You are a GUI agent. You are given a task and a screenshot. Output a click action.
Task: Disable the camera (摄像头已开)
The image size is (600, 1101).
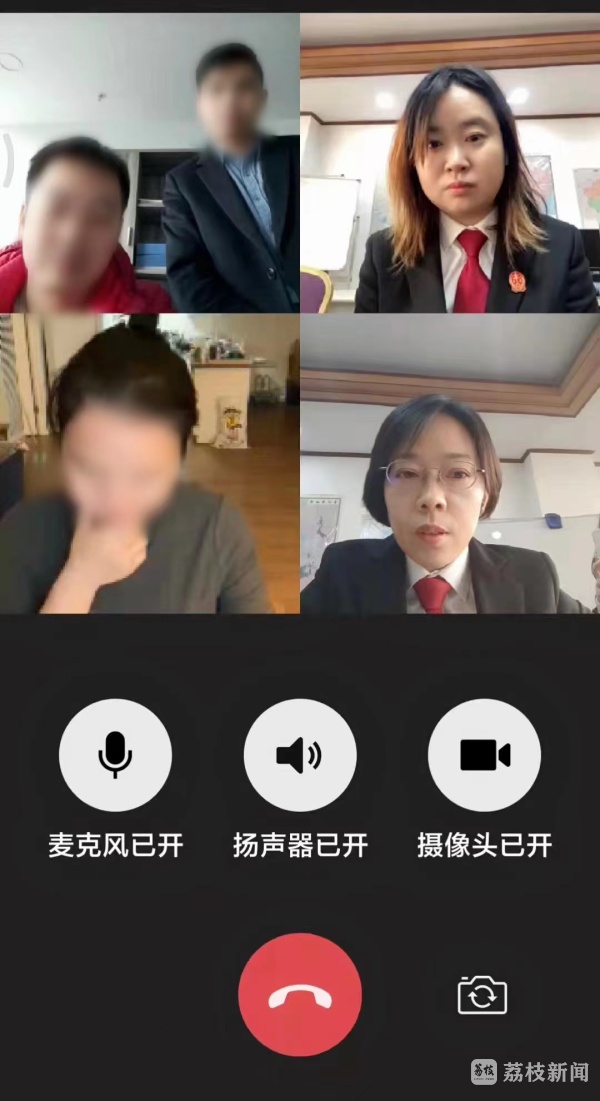[484, 755]
